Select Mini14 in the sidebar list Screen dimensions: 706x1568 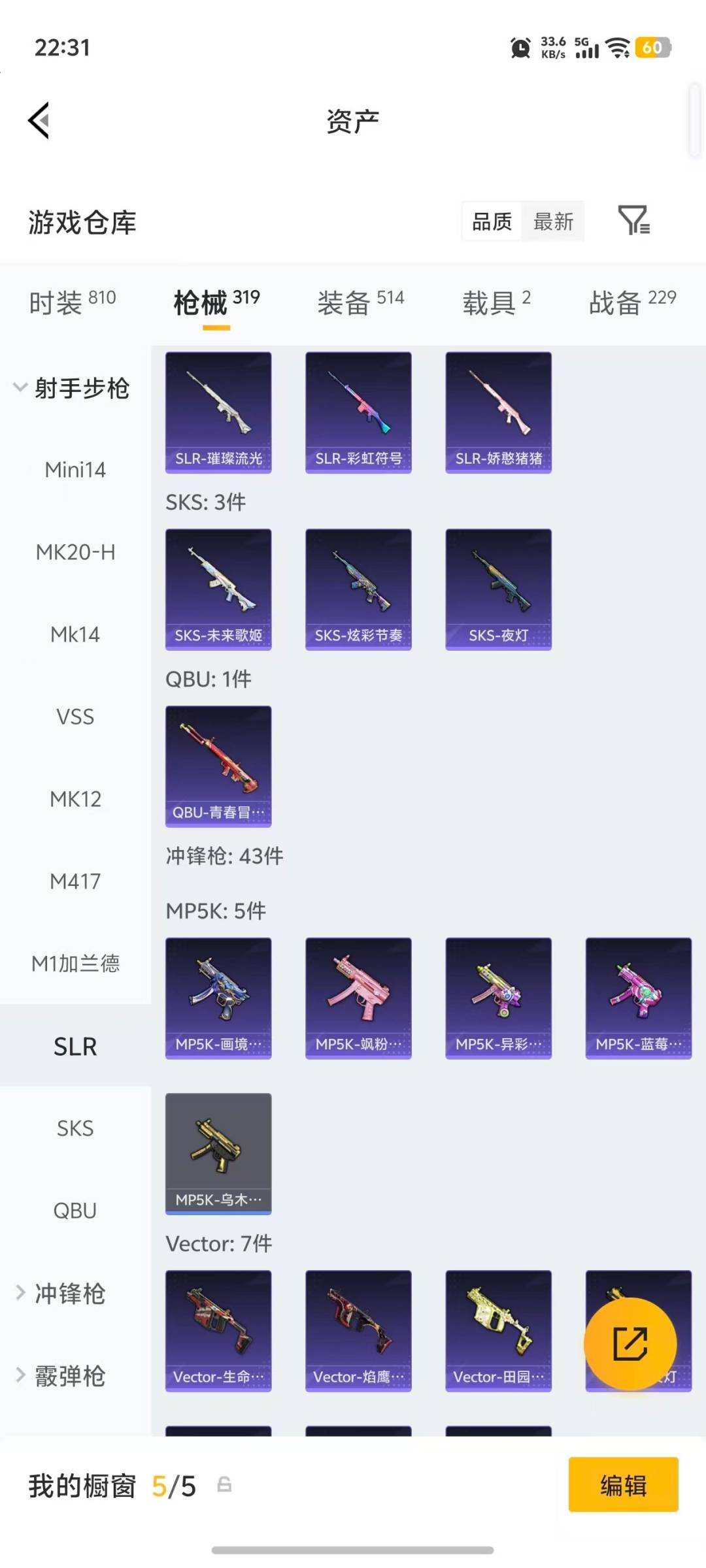point(75,469)
